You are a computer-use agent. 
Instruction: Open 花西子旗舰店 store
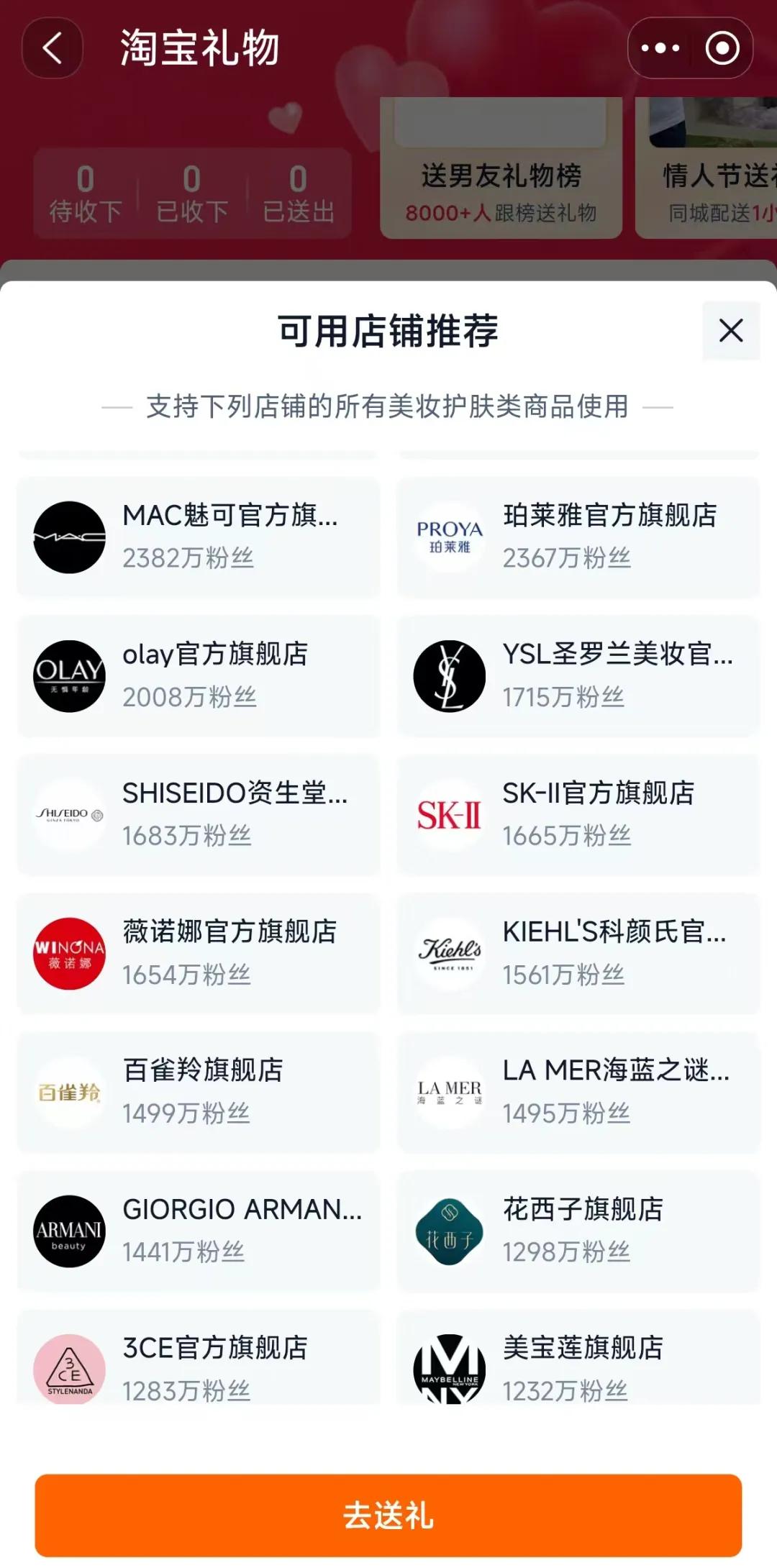578,1231
